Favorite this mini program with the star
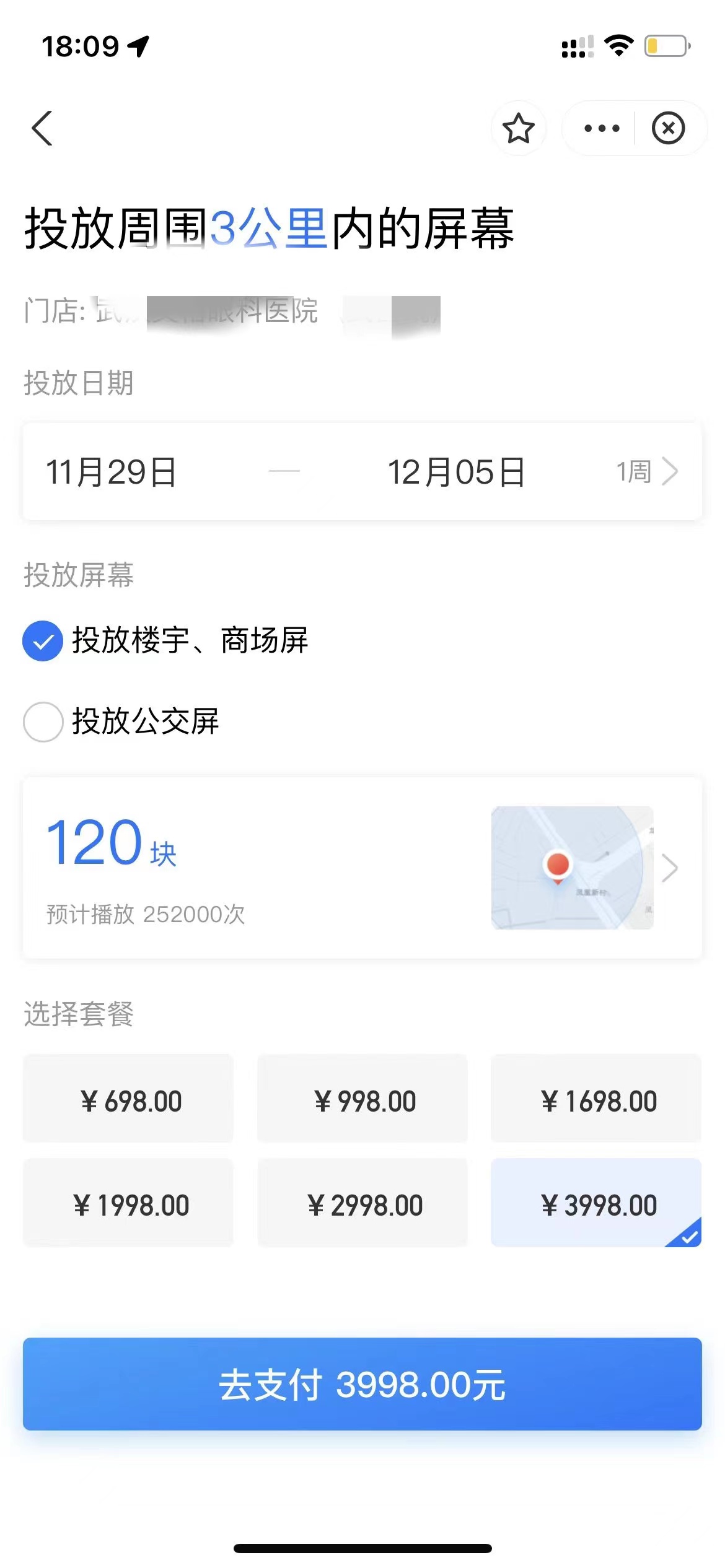 518,129
